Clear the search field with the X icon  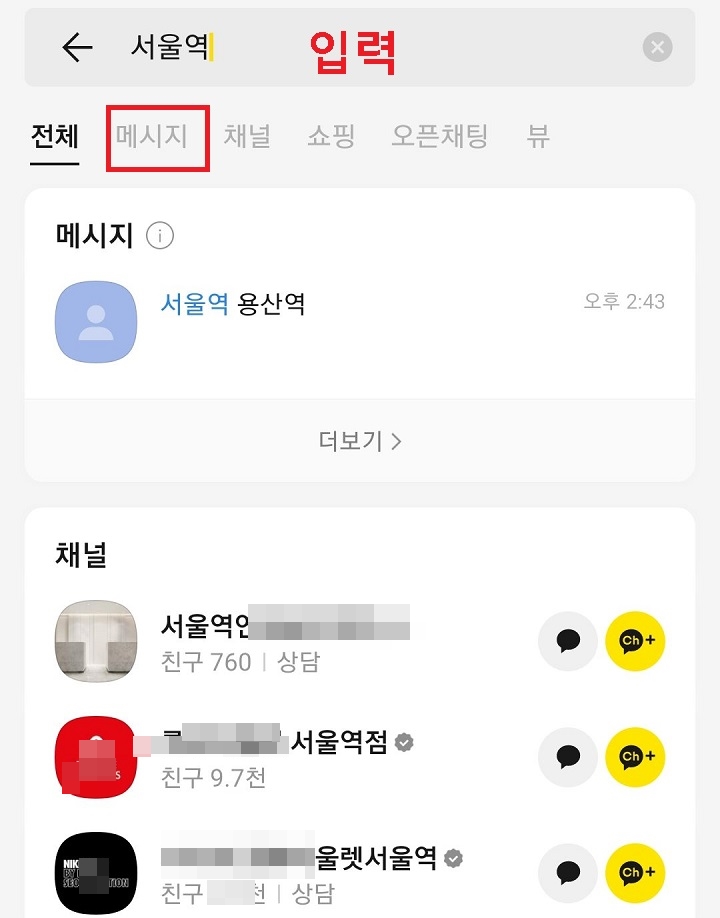(x=657, y=46)
